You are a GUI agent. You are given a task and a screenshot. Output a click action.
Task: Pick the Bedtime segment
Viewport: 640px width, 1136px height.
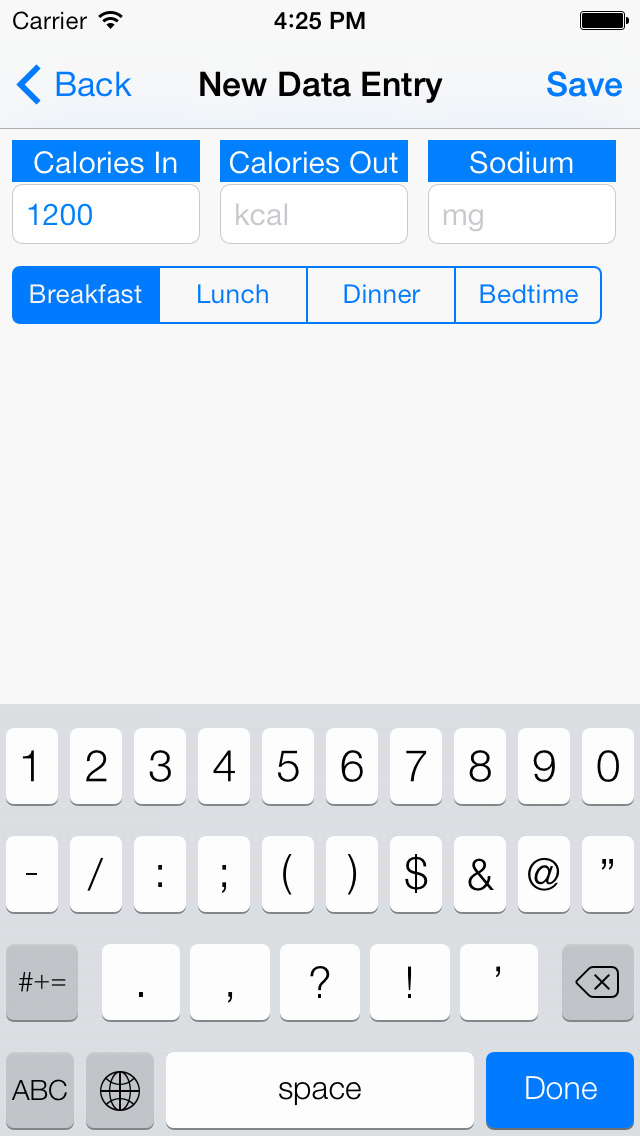528,295
